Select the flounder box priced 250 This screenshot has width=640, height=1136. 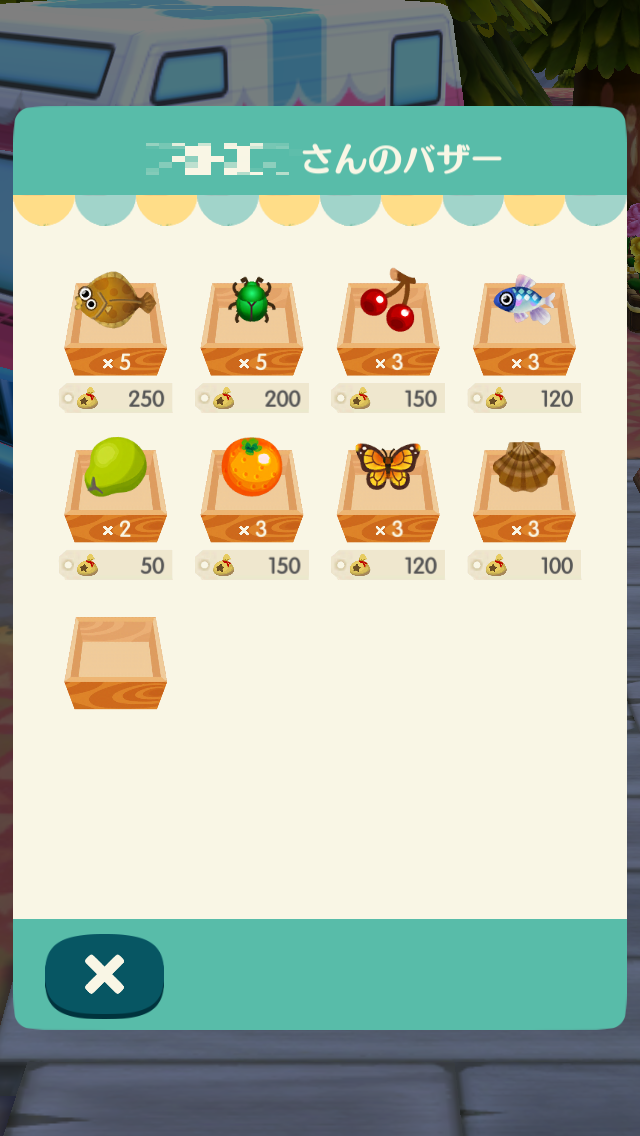coord(115,325)
